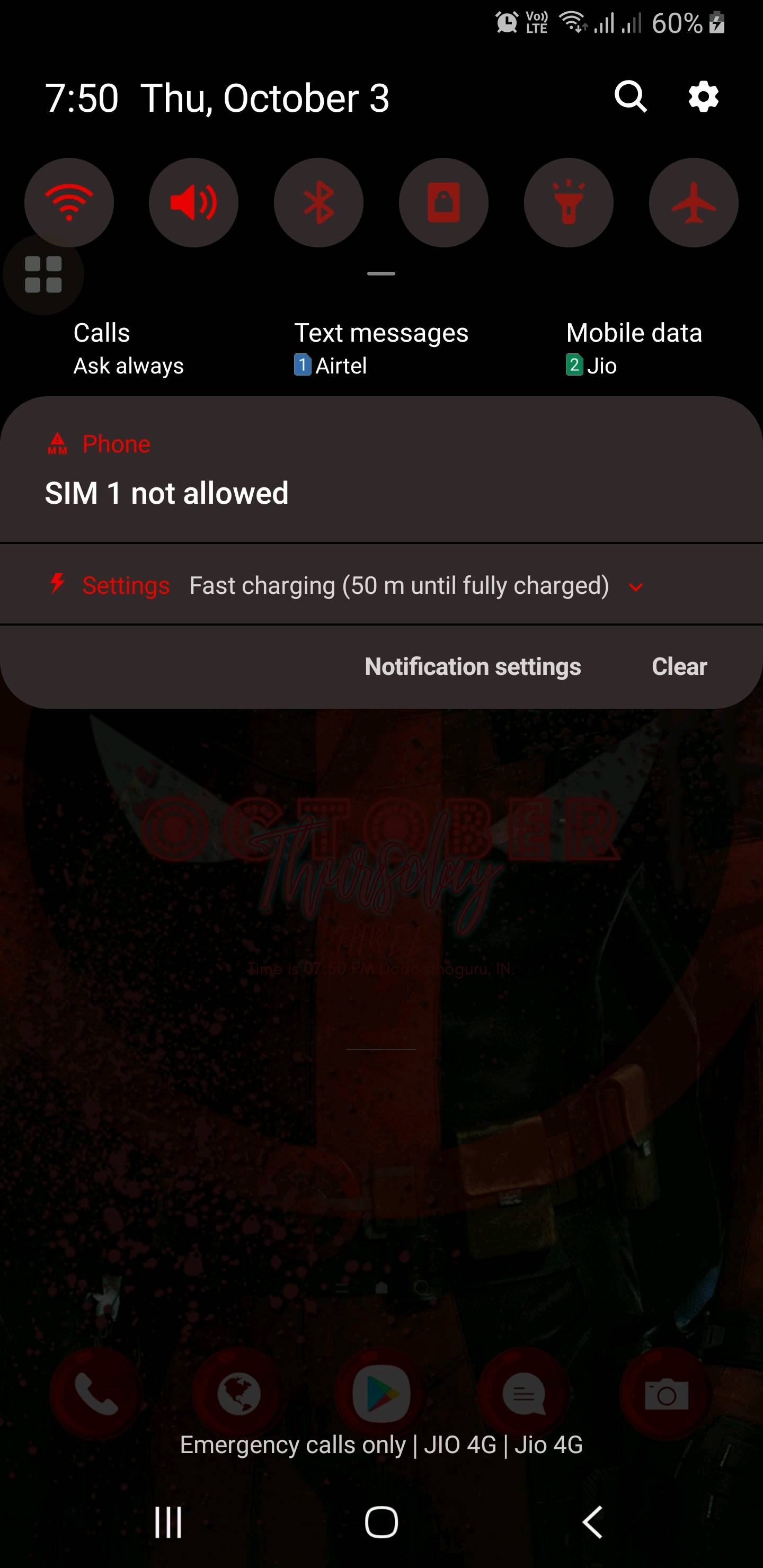Expand the Fast charging notification
Viewport: 763px width, 1568px height.
(636, 587)
